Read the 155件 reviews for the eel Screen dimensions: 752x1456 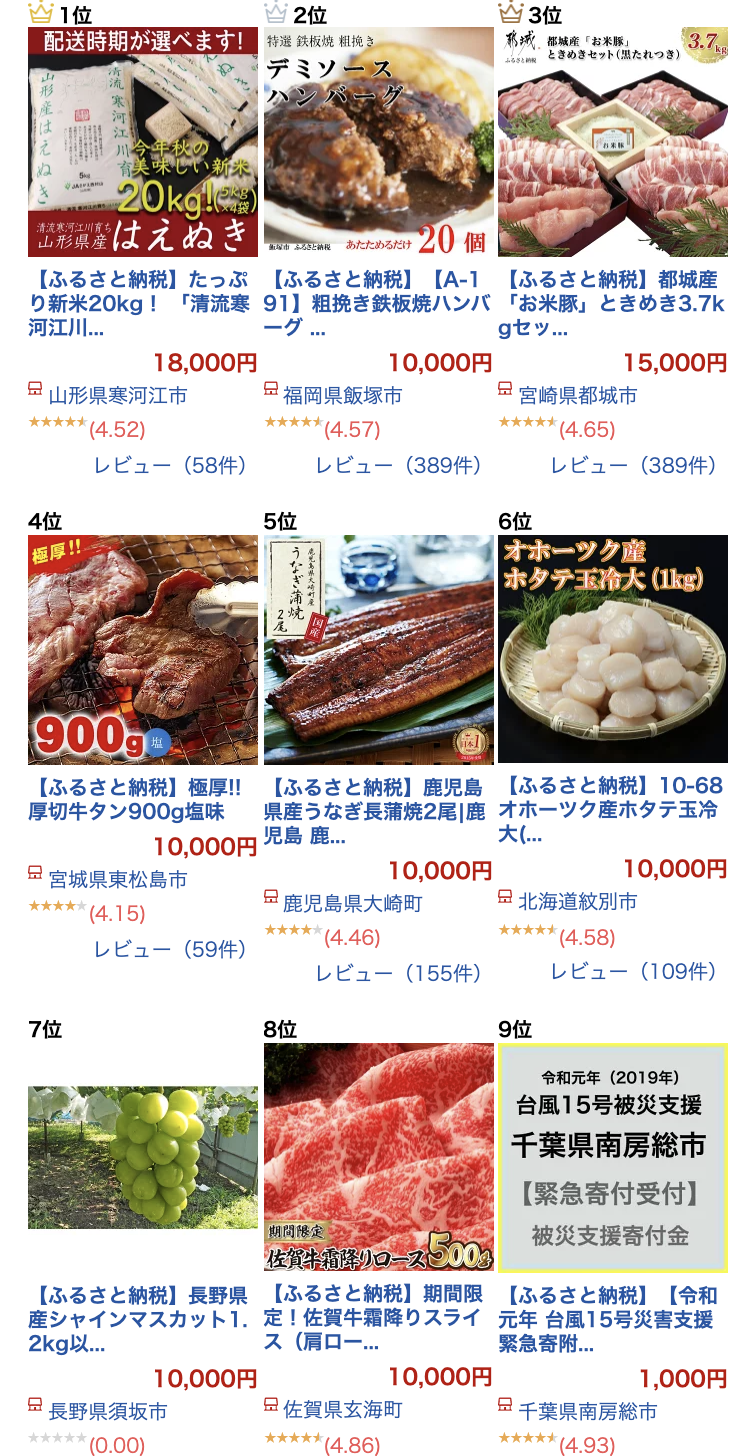(399, 973)
